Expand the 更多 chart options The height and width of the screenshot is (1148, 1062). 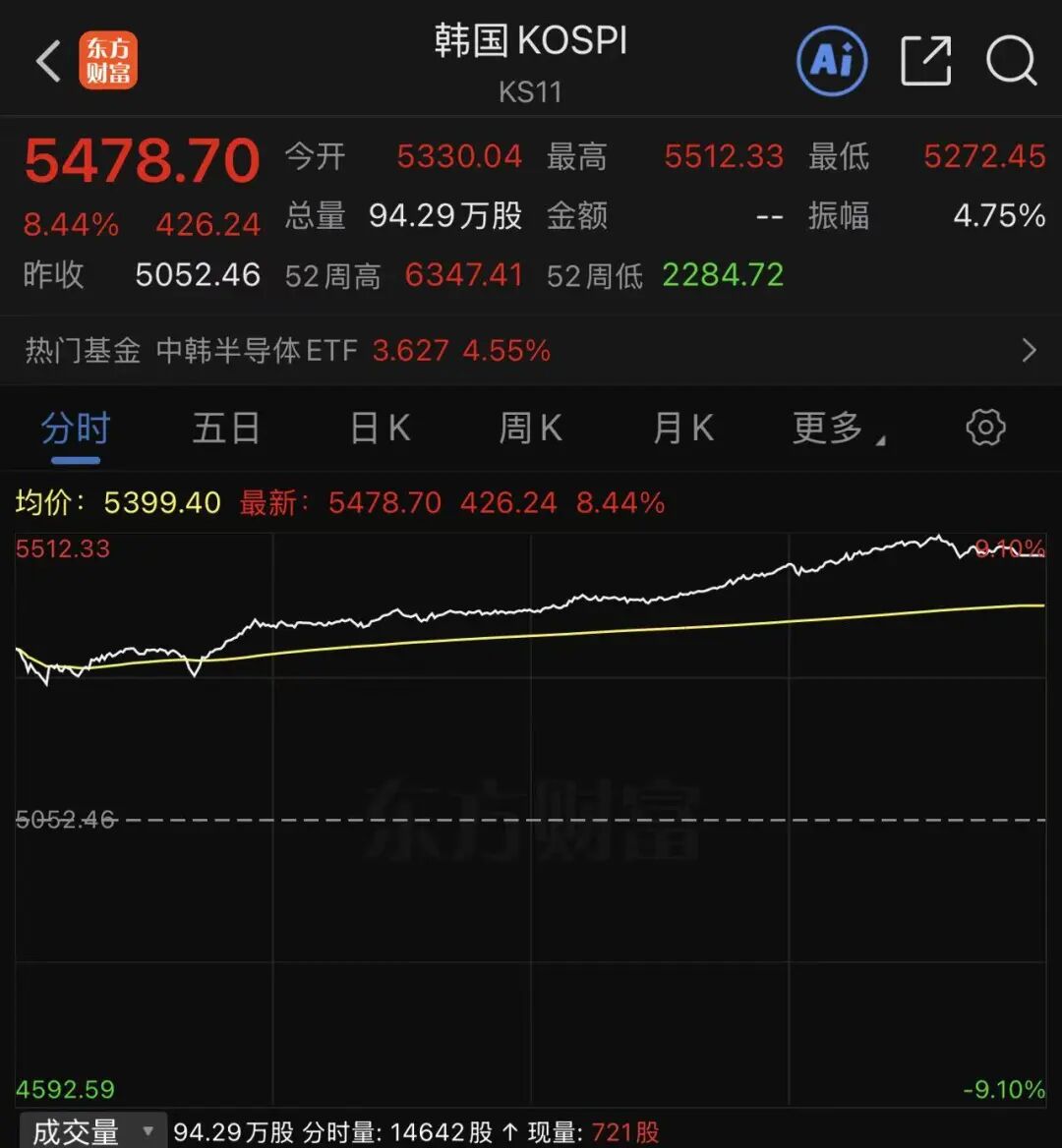pos(837,430)
